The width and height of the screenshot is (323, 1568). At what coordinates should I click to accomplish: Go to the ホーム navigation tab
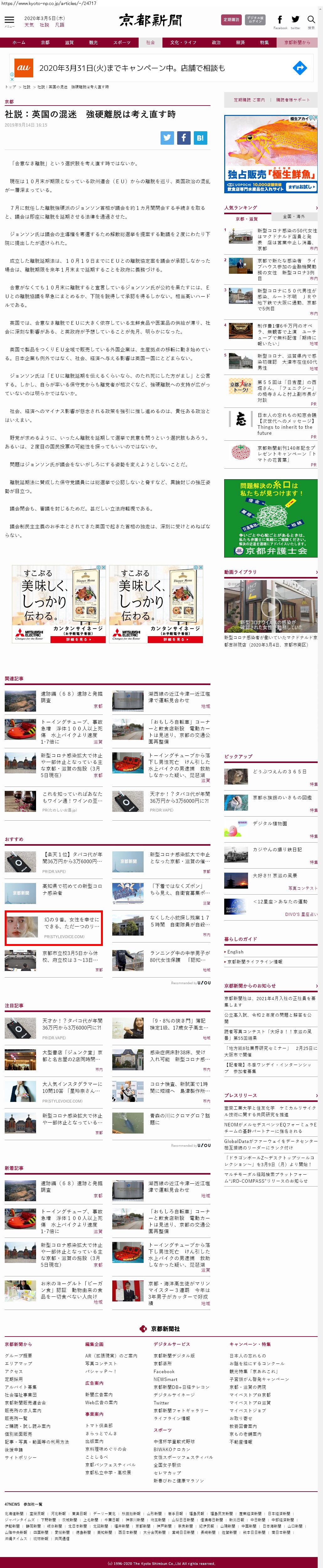[19, 43]
